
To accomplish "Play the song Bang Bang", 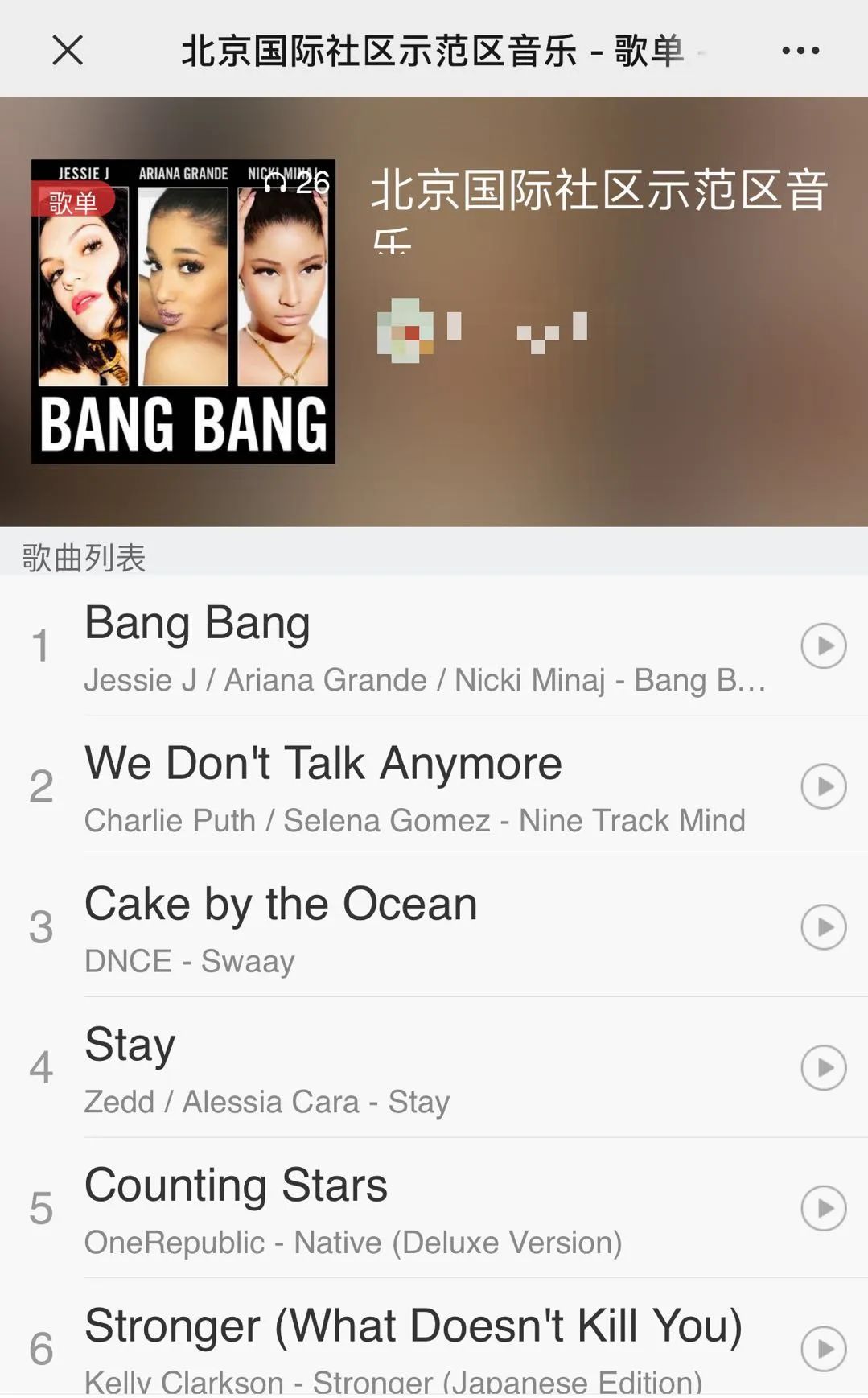I will tap(824, 645).
